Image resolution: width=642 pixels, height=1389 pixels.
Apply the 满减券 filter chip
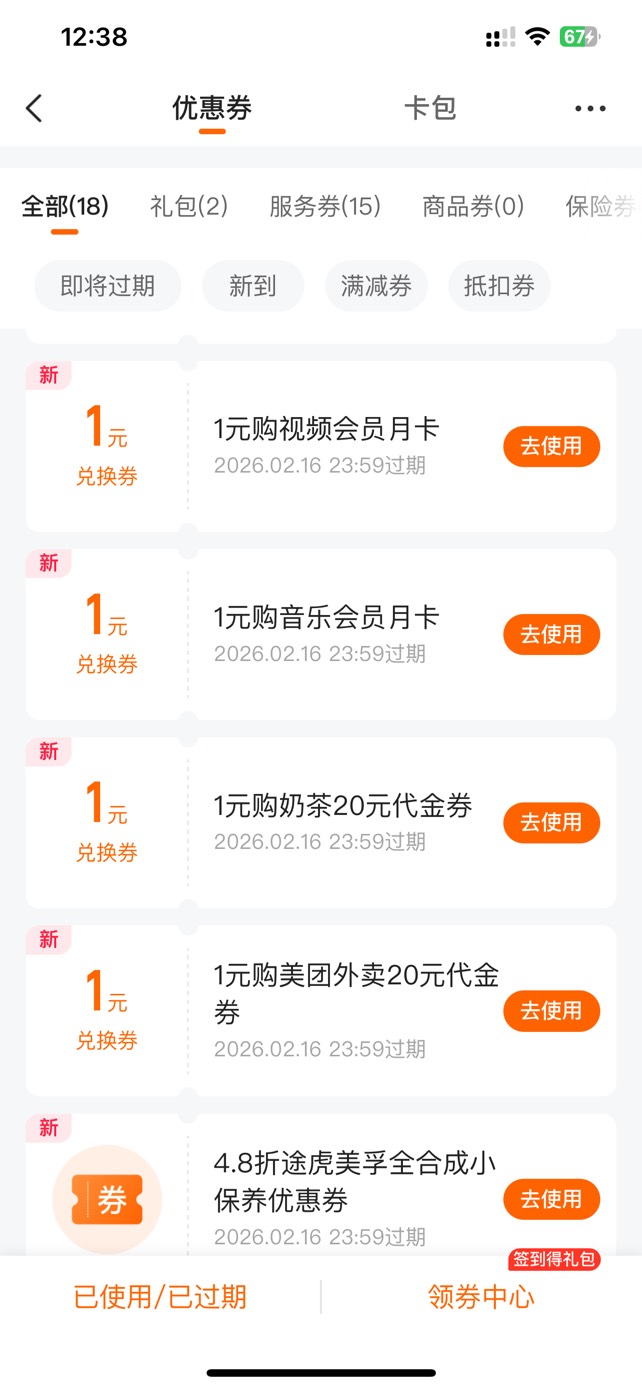tap(376, 286)
